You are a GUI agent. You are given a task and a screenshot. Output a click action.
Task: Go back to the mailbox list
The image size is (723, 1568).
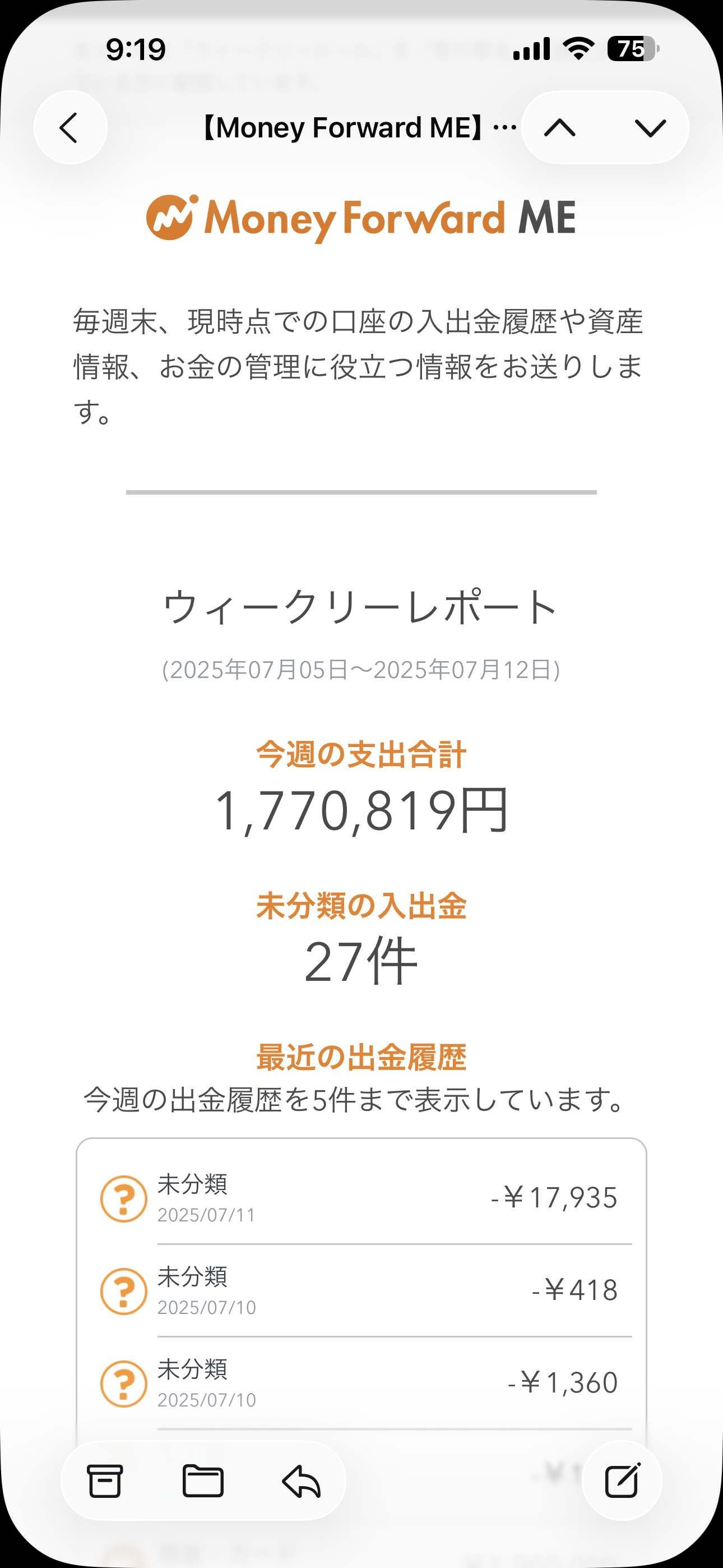(x=71, y=128)
